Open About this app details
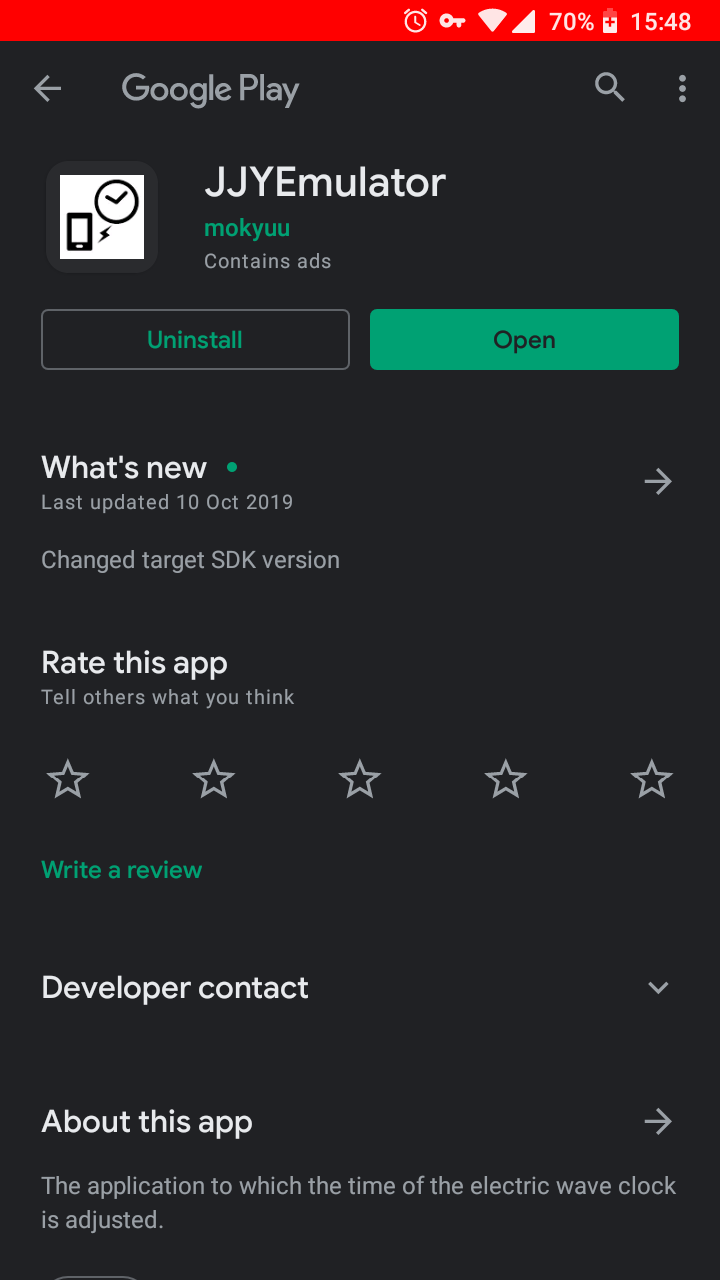 (657, 1122)
